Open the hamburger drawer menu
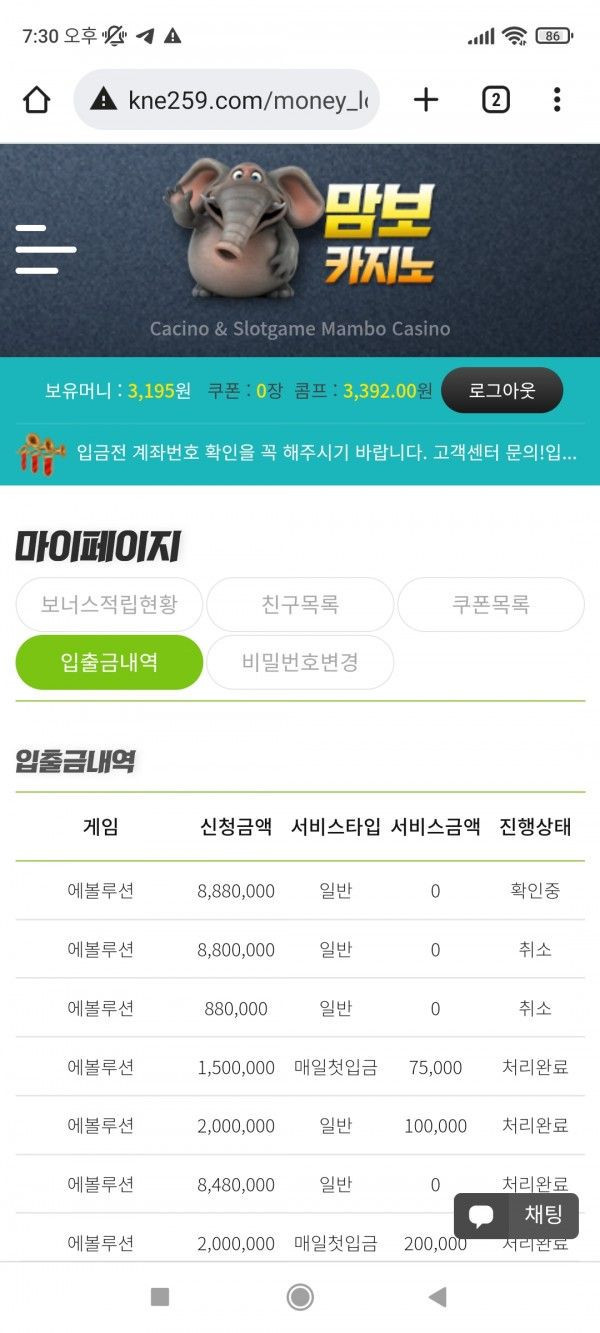The width and height of the screenshot is (600, 1333). pos(45,249)
